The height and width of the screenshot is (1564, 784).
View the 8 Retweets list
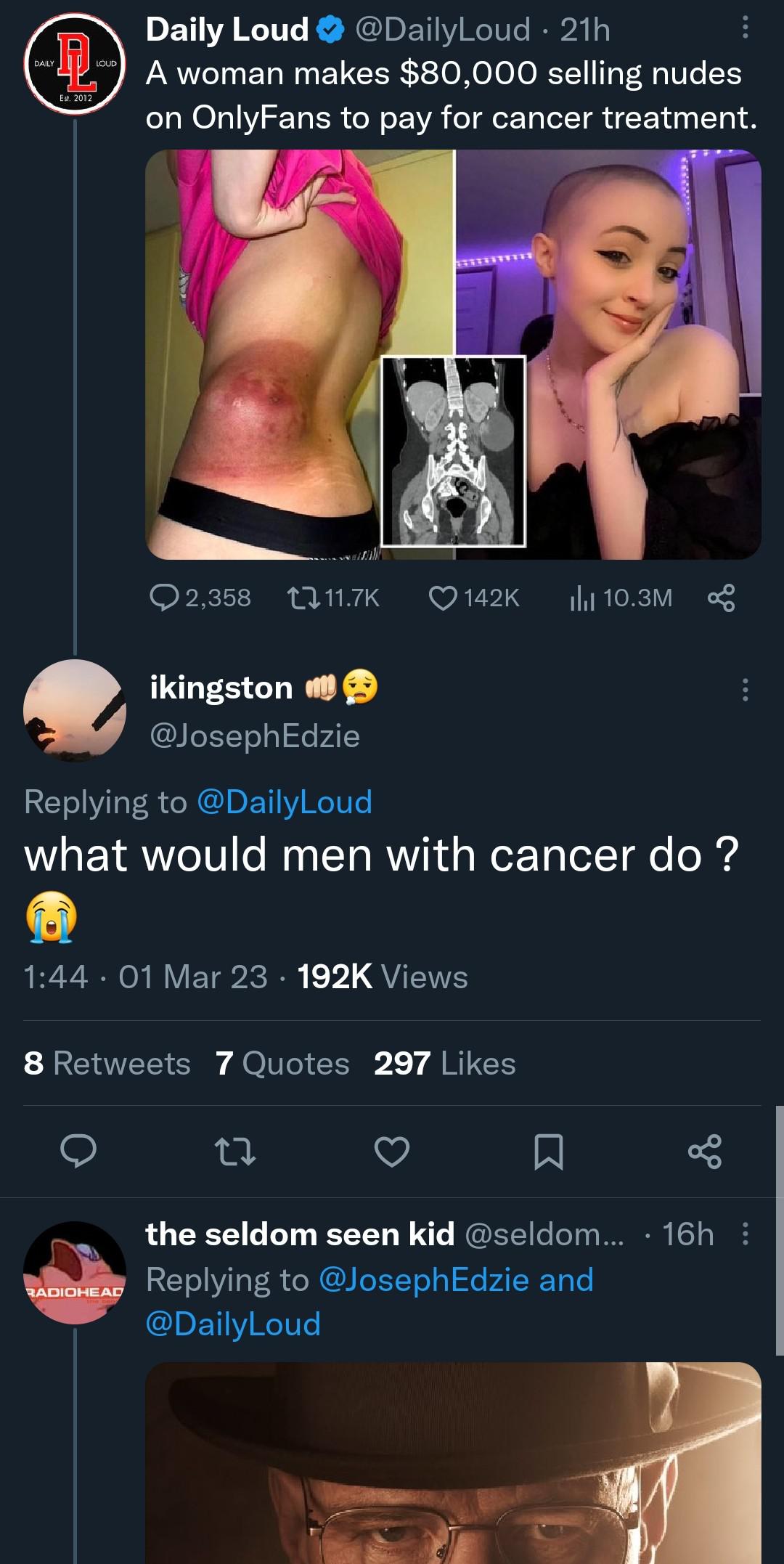coord(107,1063)
